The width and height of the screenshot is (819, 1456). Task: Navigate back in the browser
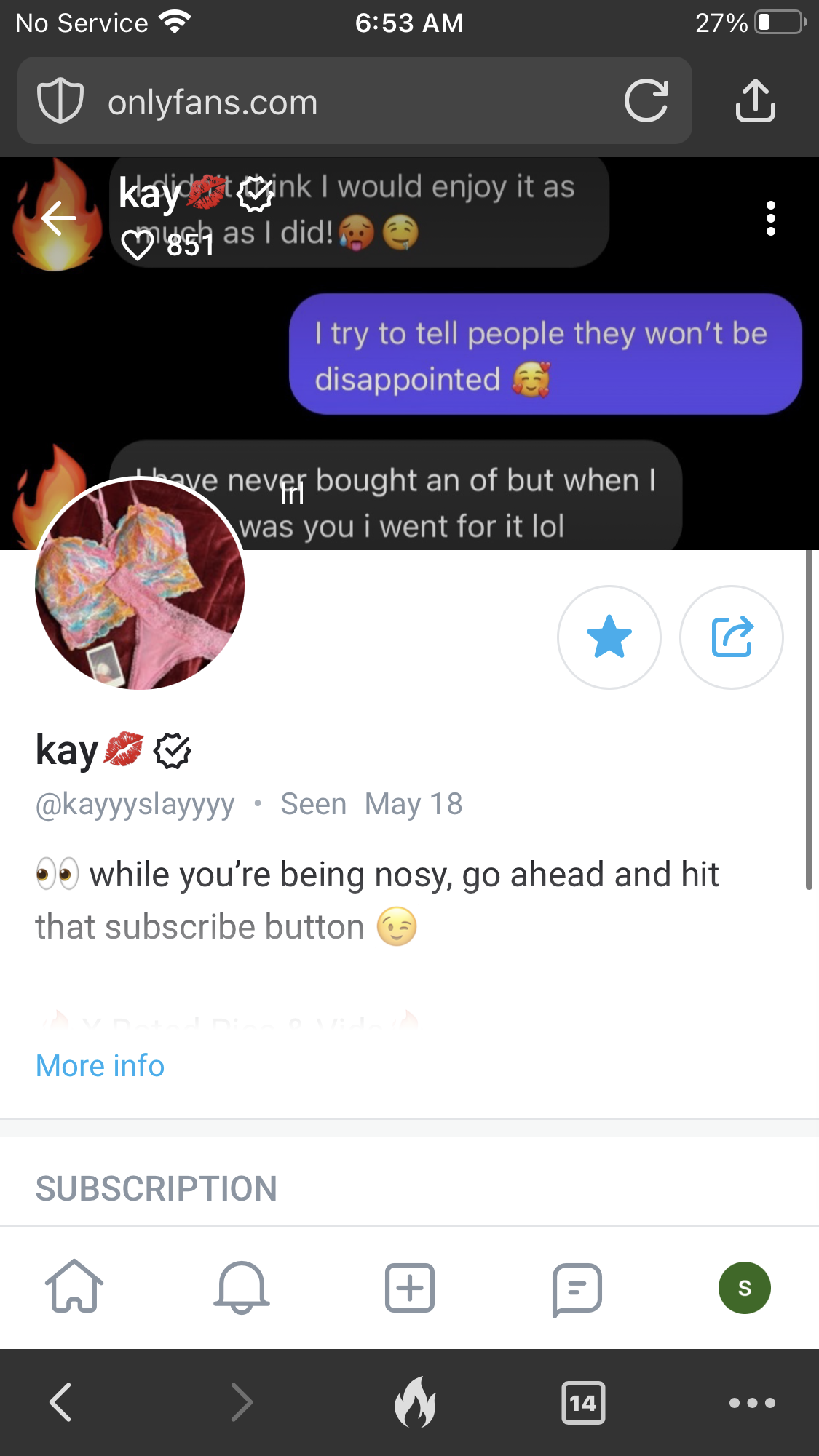point(60,1401)
